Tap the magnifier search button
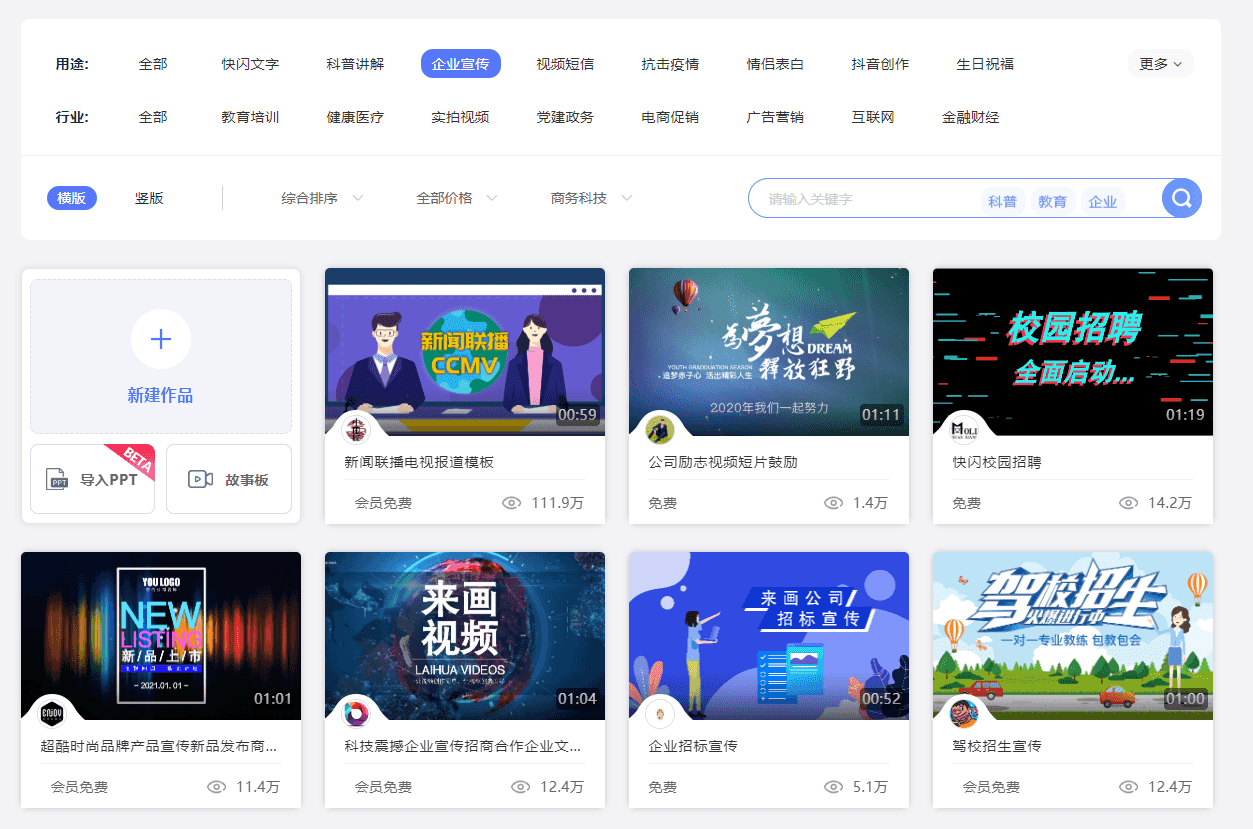Image resolution: width=1253 pixels, height=829 pixels. point(1181,198)
